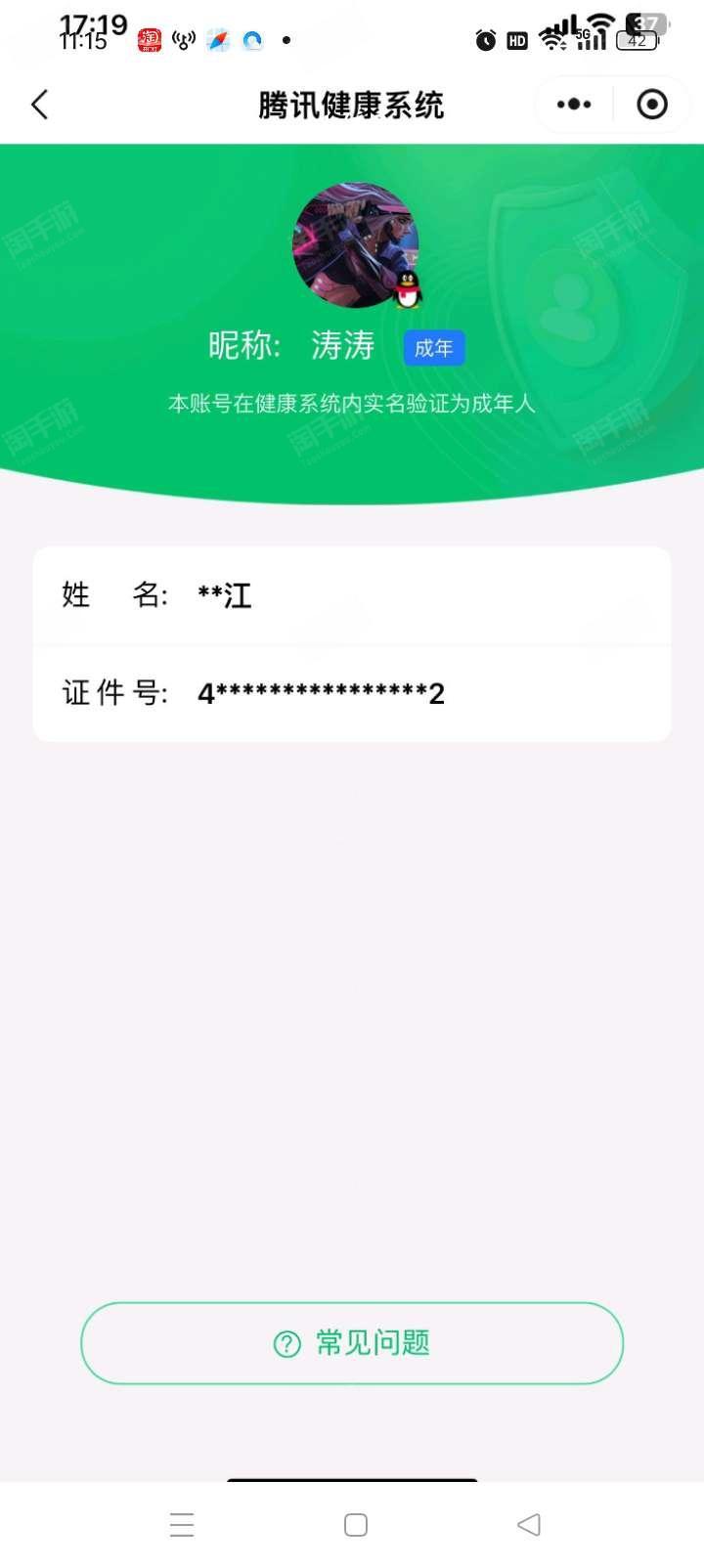704x1568 pixels.
Task: Open the mini program three-dot menu
Action: click(x=574, y=105)
